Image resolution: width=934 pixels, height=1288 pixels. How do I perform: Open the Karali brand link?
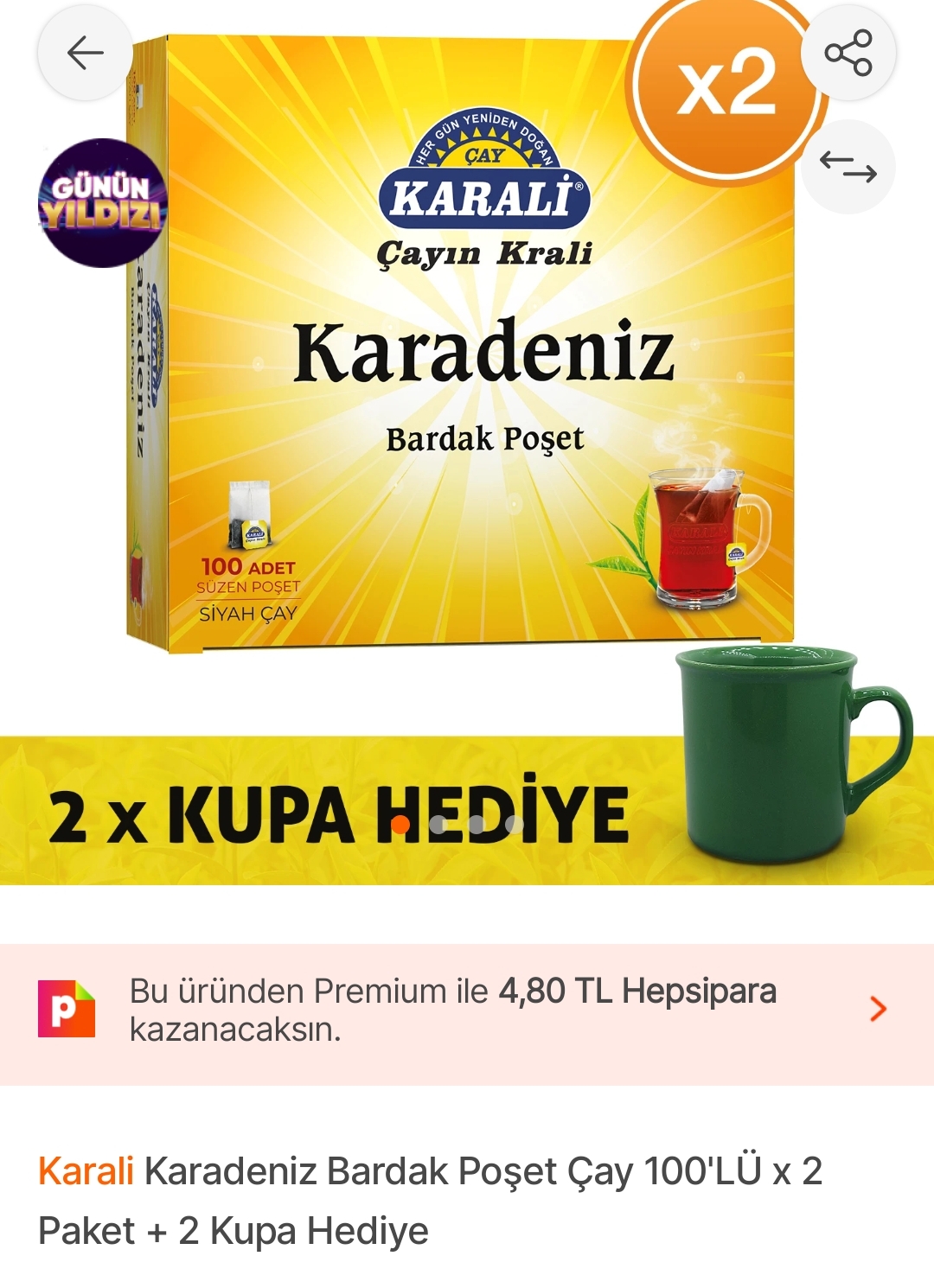pos(86,1171)
